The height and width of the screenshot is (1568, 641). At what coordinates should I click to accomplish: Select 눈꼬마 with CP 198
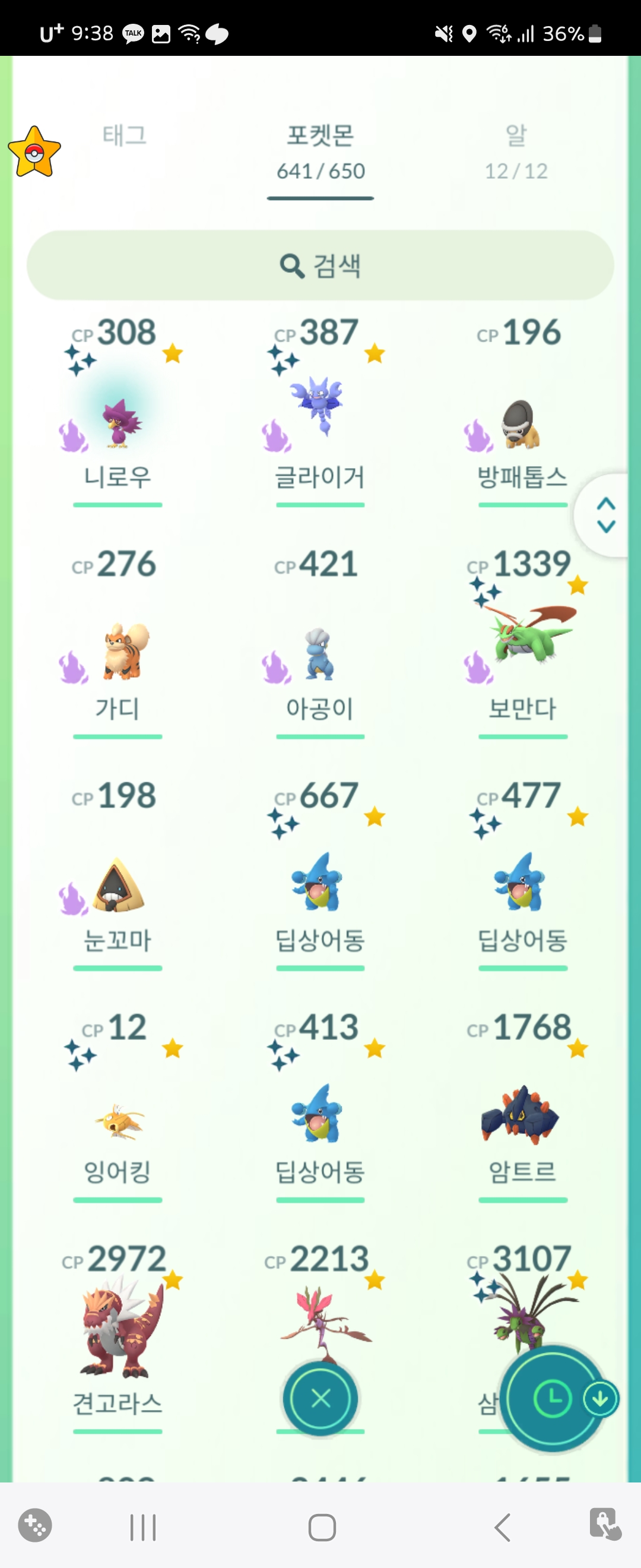click(118, 886)
